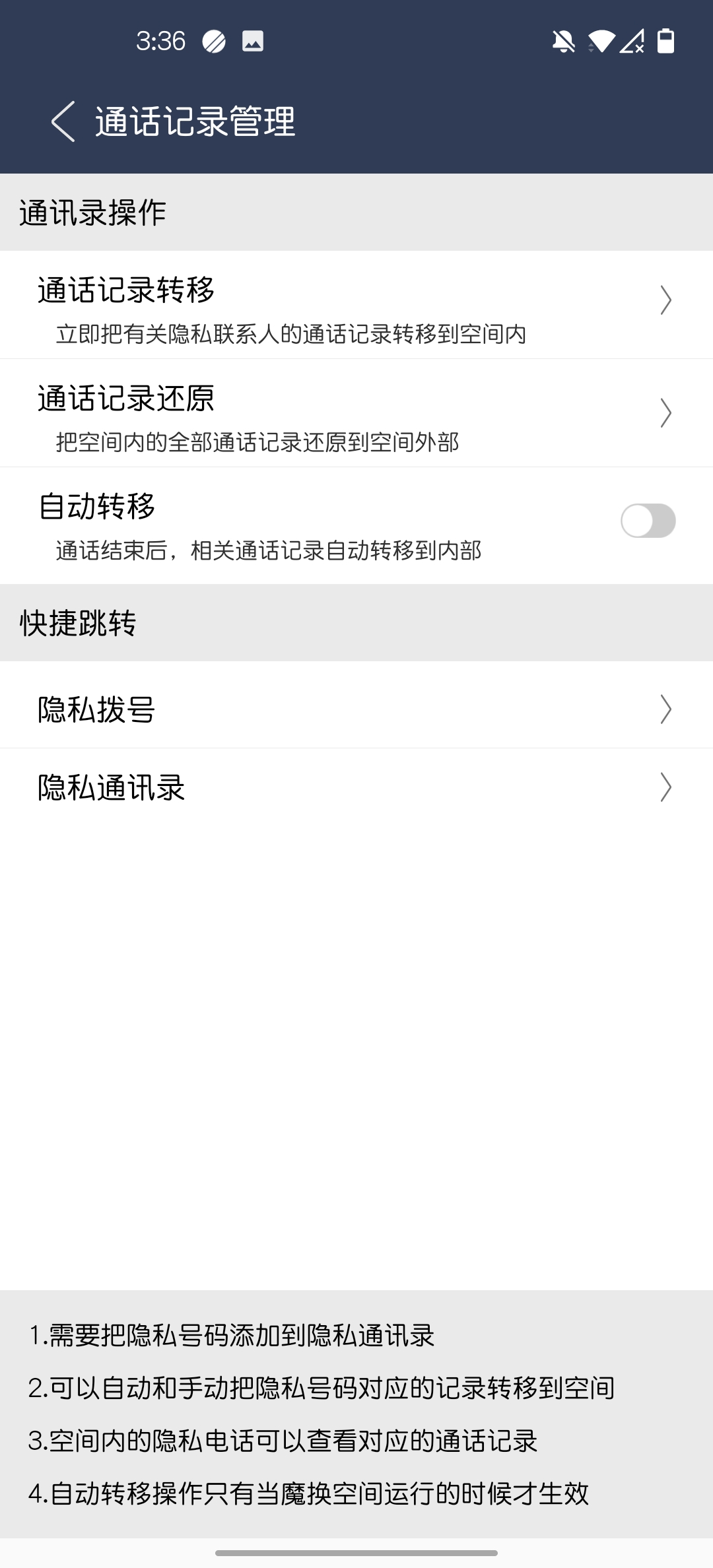This screenshot has height=1568, width=713.
Task: Go back from 通话记录管理 page
Action: [63, 121]
